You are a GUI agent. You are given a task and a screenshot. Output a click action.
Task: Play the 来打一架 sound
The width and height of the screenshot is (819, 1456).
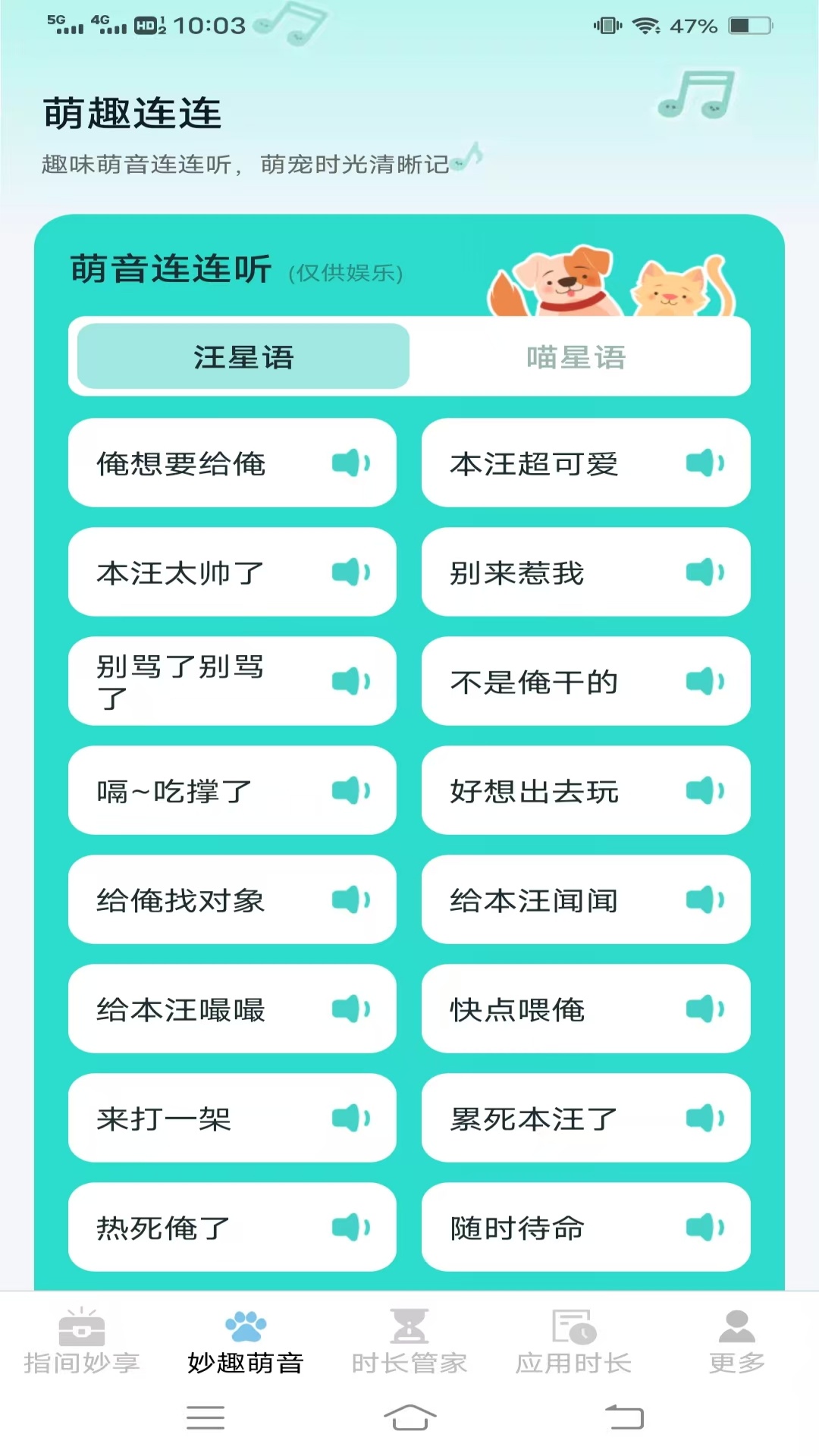coord(232,1118)
